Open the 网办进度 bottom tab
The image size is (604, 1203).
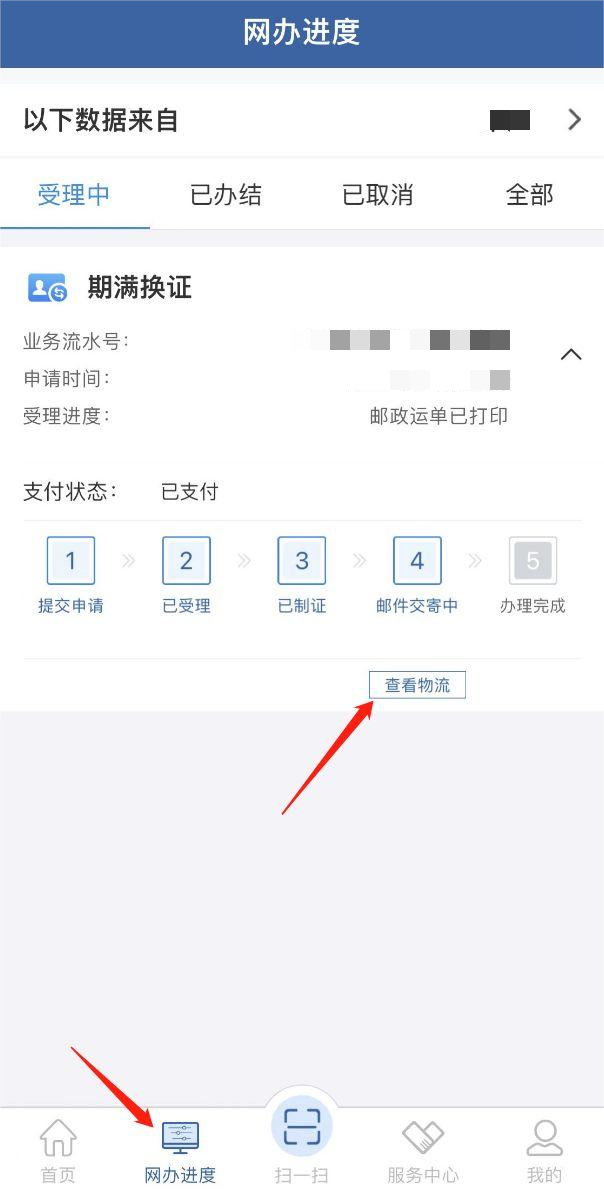point(180,1152)
